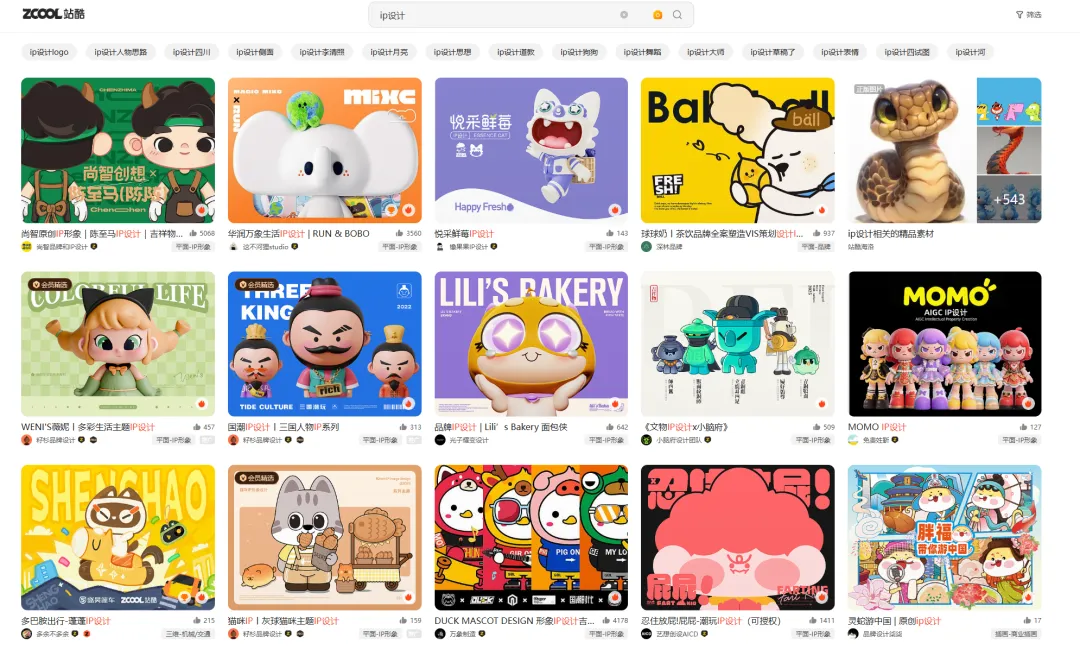Tap the magnifier search icon
1080x656 pixels.
tap(677, 15)
